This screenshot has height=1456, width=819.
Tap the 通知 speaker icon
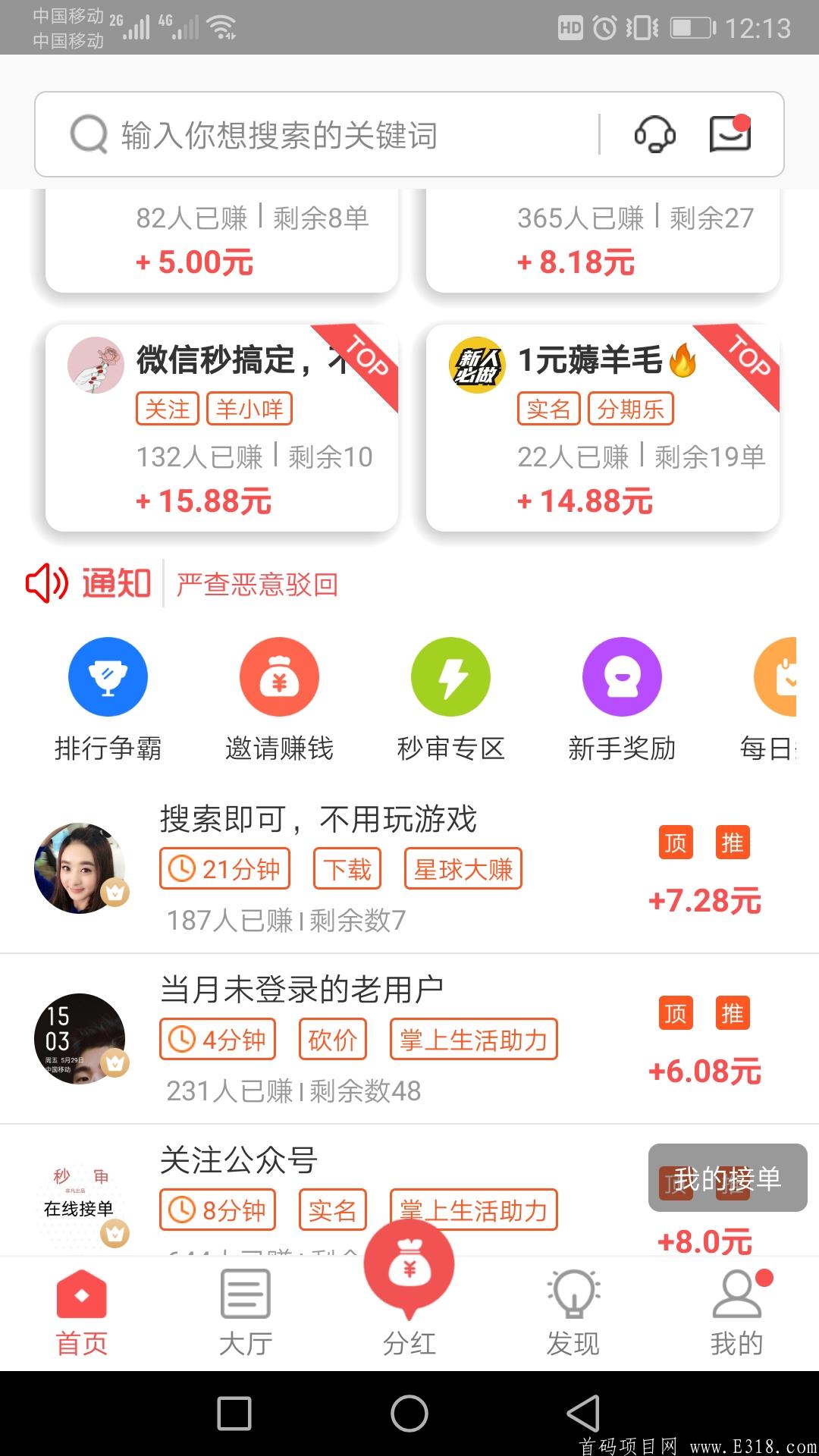pos(45,582)
